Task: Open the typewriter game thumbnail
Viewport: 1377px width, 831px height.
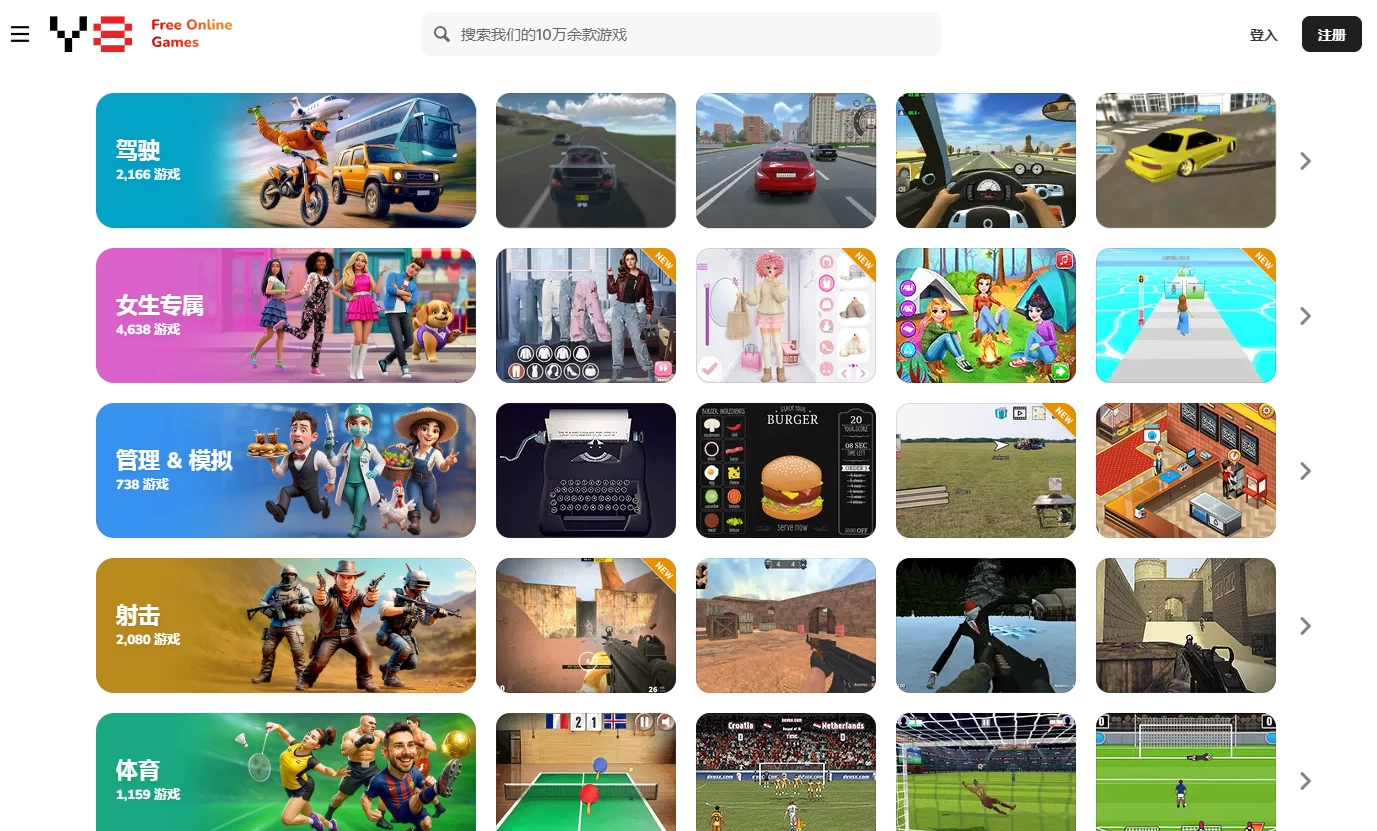Action: pos(585,471)
